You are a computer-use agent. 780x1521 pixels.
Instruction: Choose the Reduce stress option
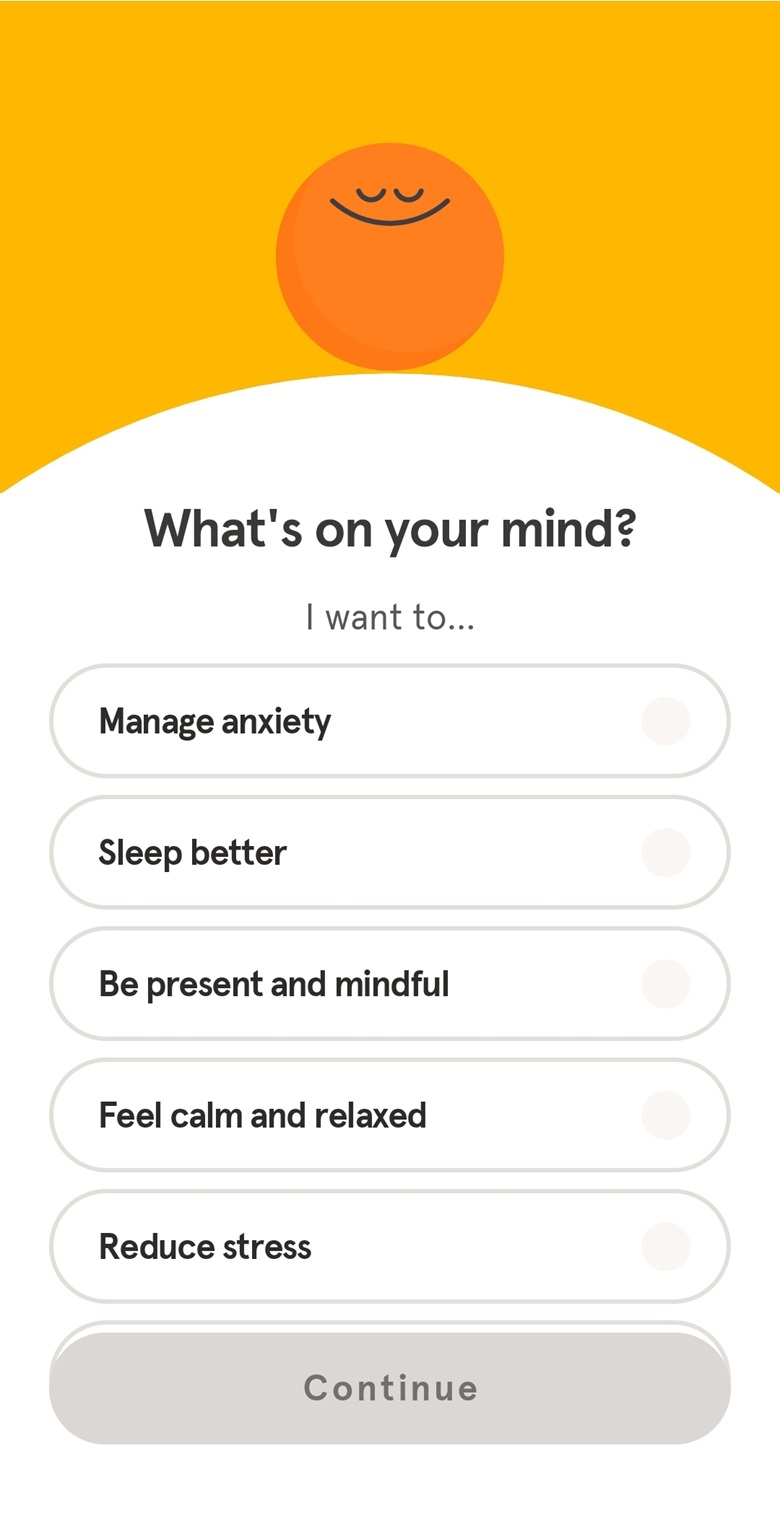point(389,1247)
